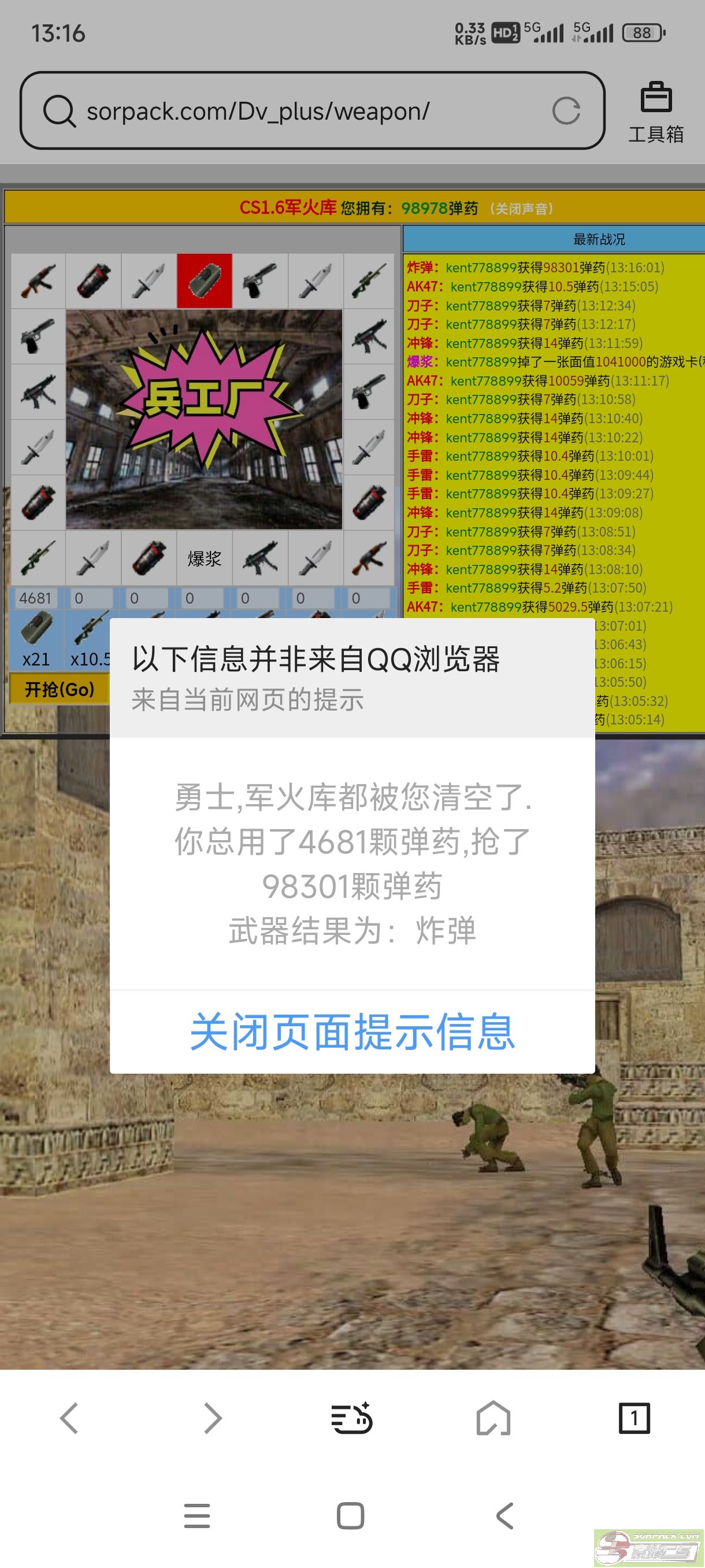Viewport: 705px width, 1568px height.
Task: Edit the bet field showing 4681
Action: point(35,598)
